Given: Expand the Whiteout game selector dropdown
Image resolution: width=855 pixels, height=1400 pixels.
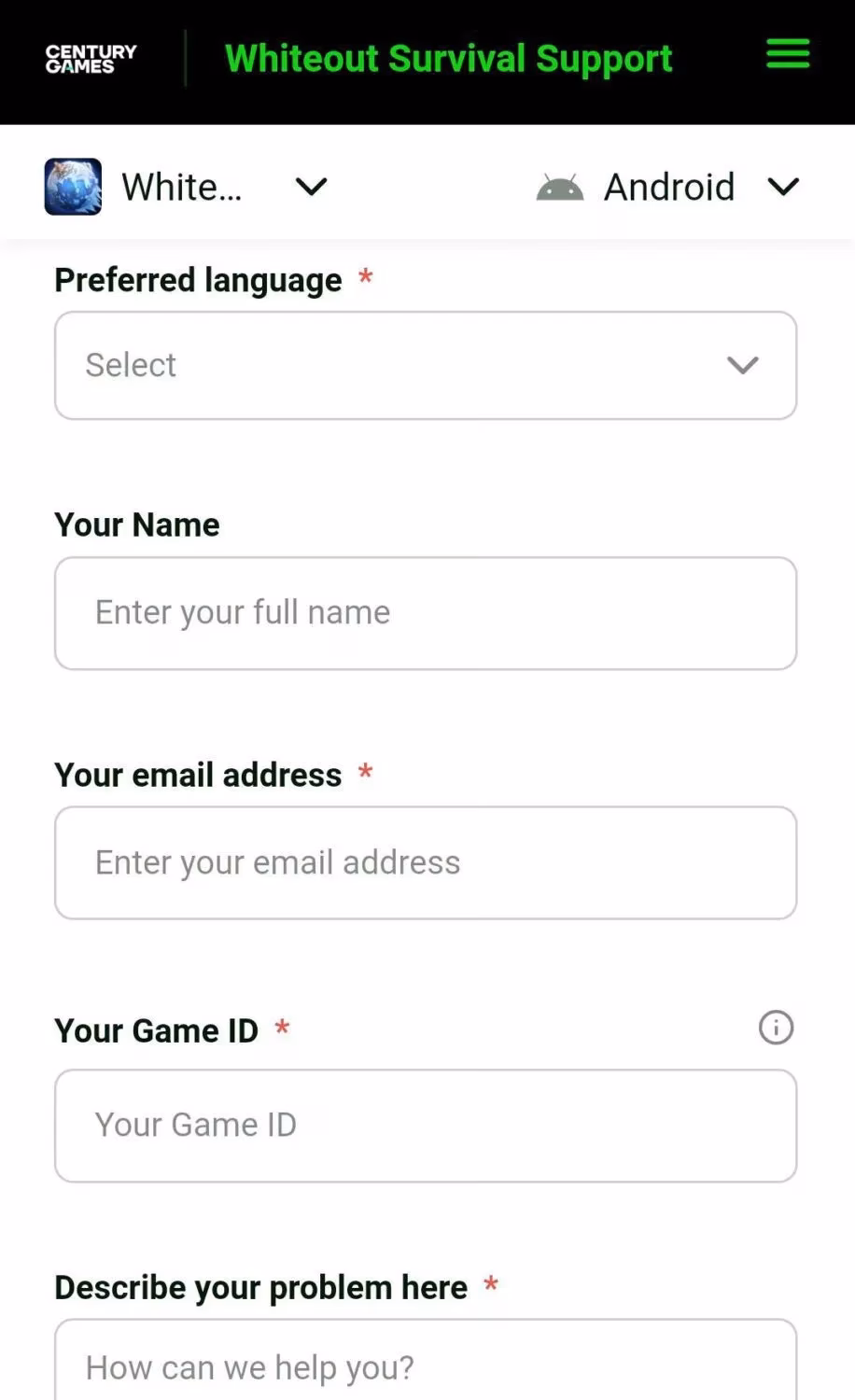Looking at the screenshot, I should tap(186, 187).
